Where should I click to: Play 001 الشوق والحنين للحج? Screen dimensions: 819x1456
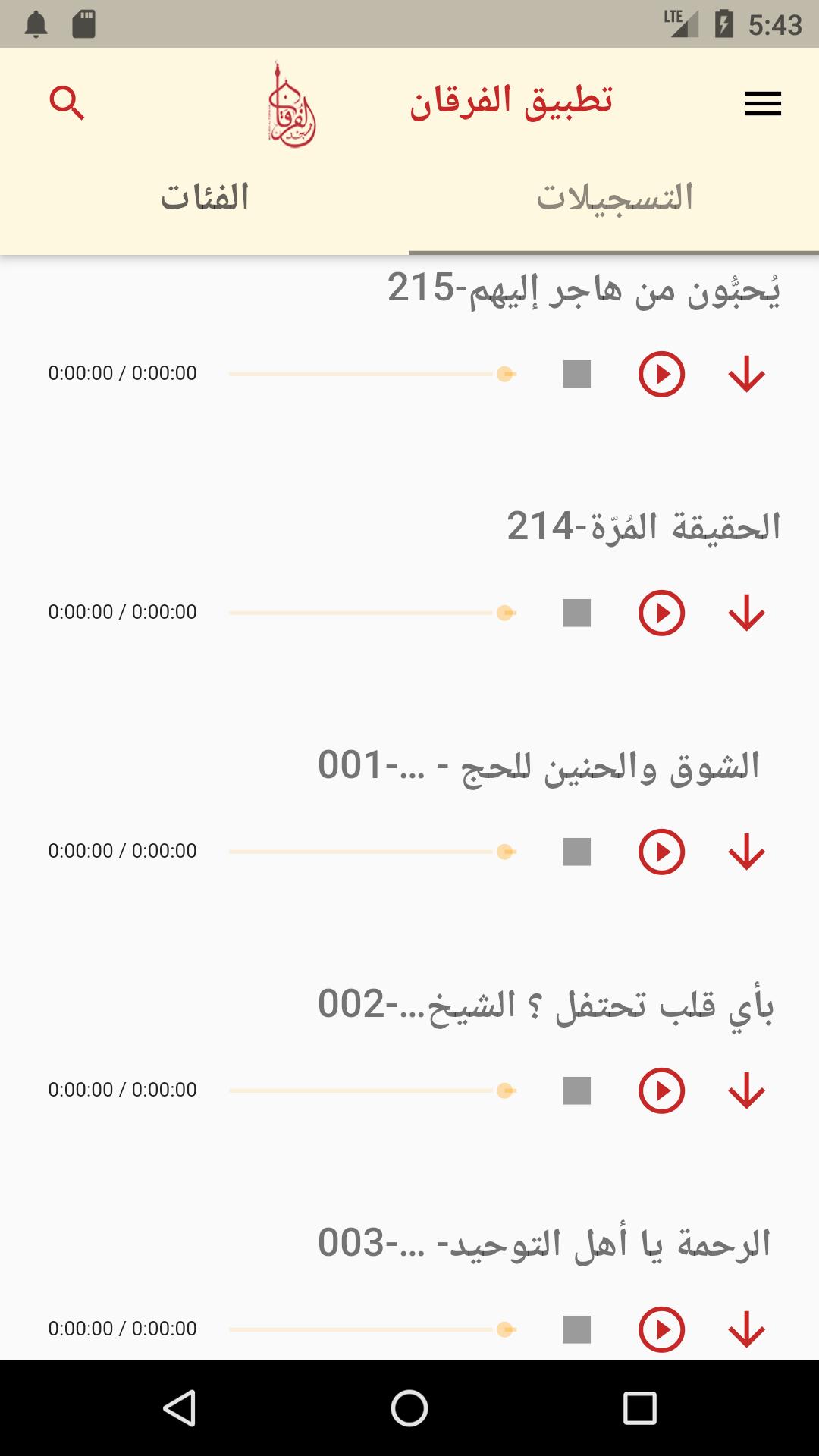click(661, 852)
